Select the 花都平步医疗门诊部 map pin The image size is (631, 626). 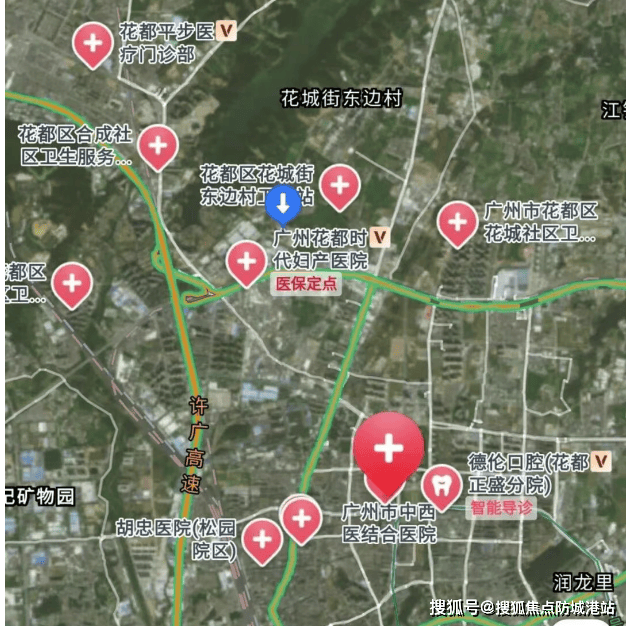pos(93,44)
